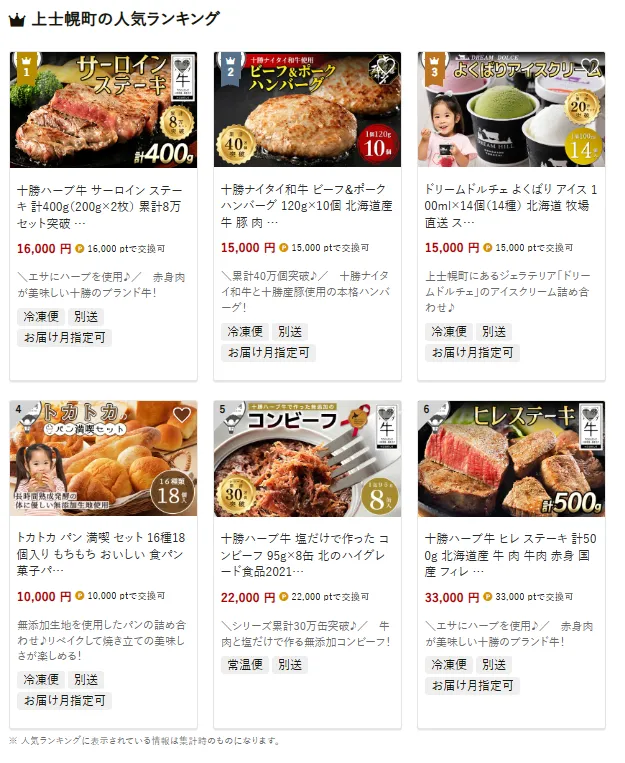The height and width of the screenshot is (763, 625).
Task: Save the ヒレステーキ item using the heart
Action: tap(589, 416)
